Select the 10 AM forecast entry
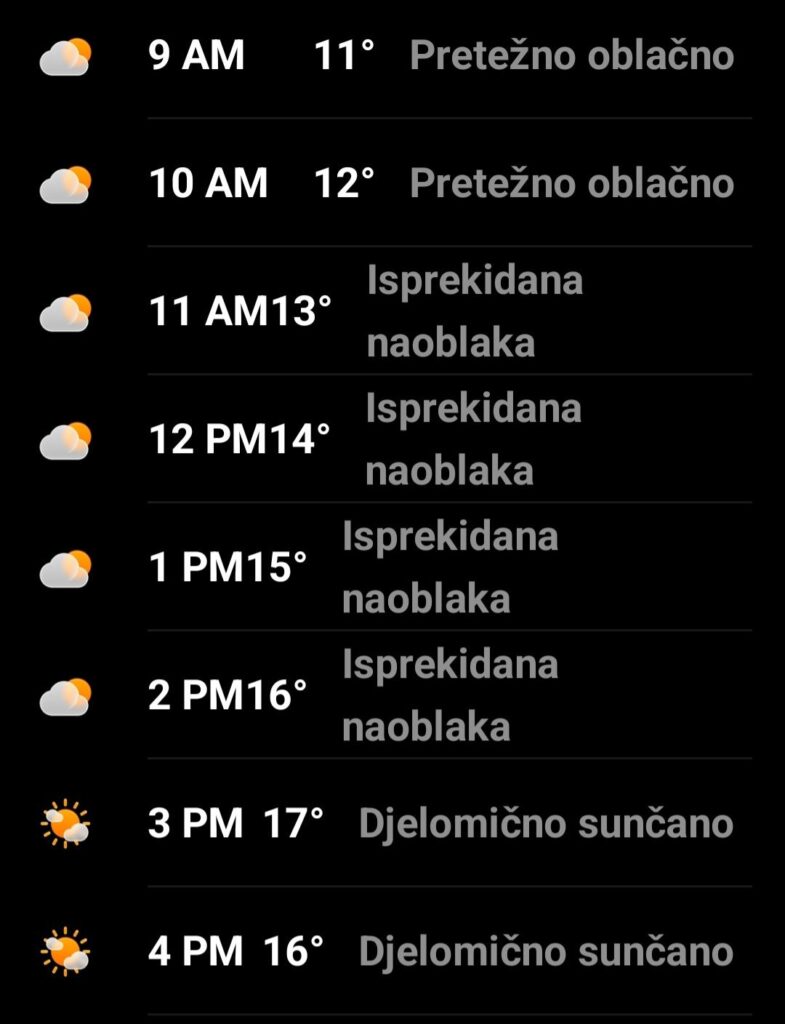785x1024 pixels. [x=392, y=184]
